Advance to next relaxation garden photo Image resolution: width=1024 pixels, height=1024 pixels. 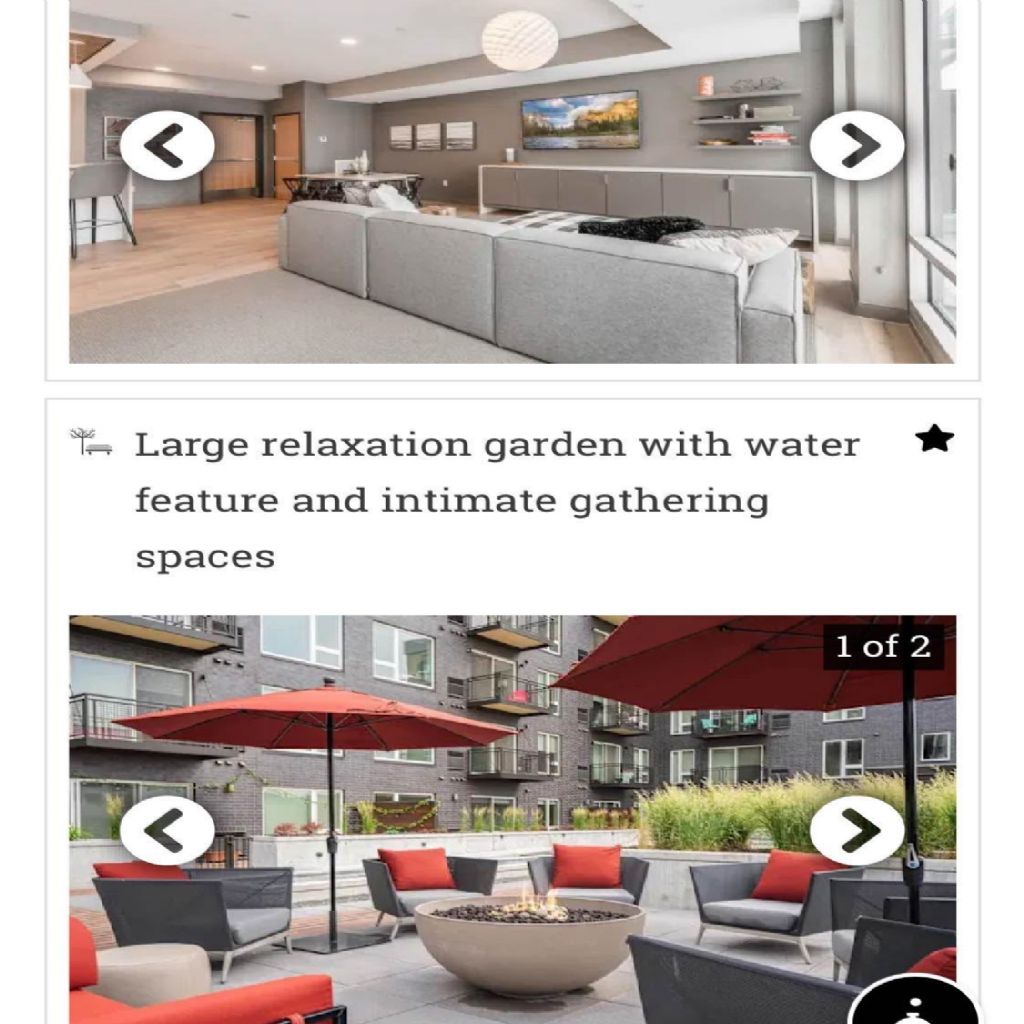point(857,830)
